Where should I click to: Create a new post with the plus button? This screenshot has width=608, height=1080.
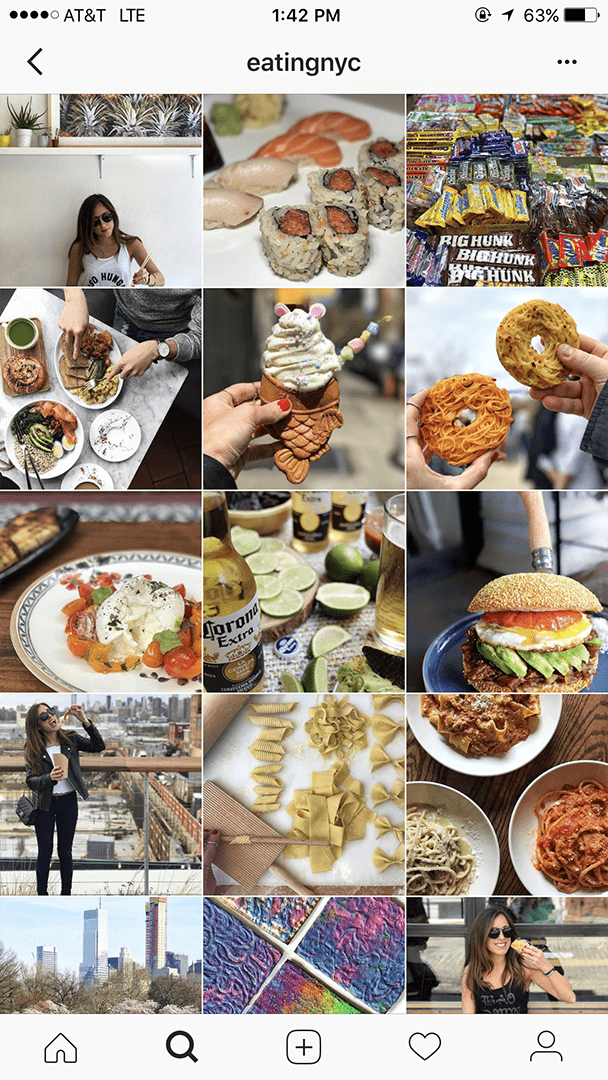[304, 1047]
